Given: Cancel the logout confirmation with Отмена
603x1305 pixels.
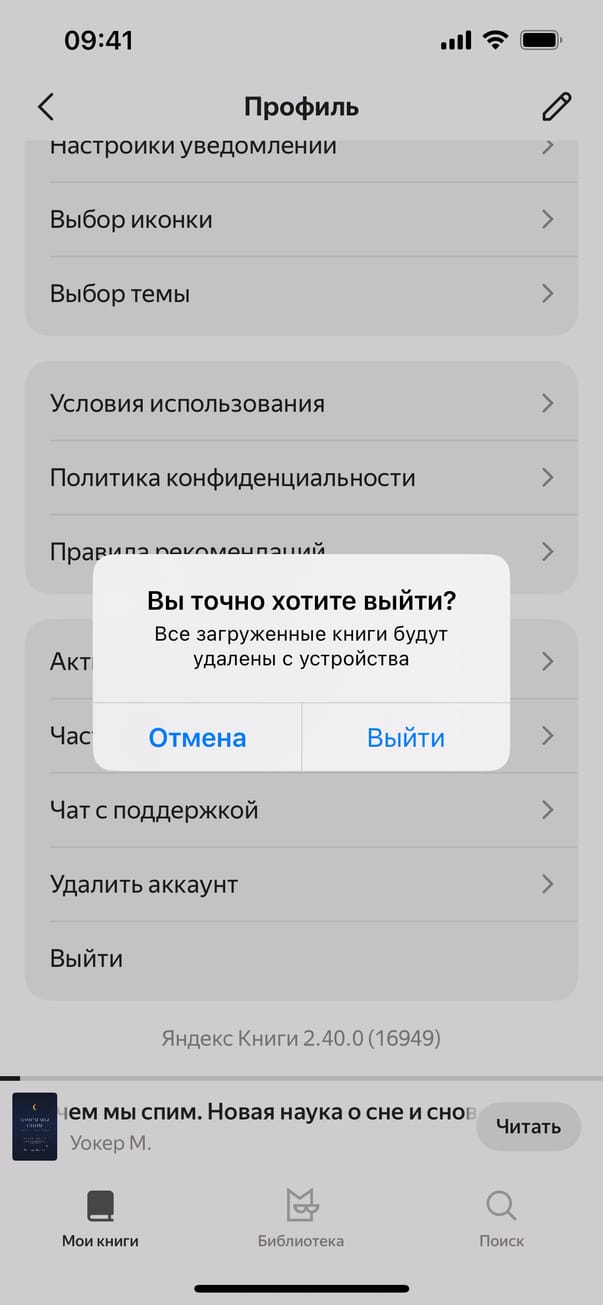Looking at the screenshot, I should pyautogui.click(x=197, y=738).
